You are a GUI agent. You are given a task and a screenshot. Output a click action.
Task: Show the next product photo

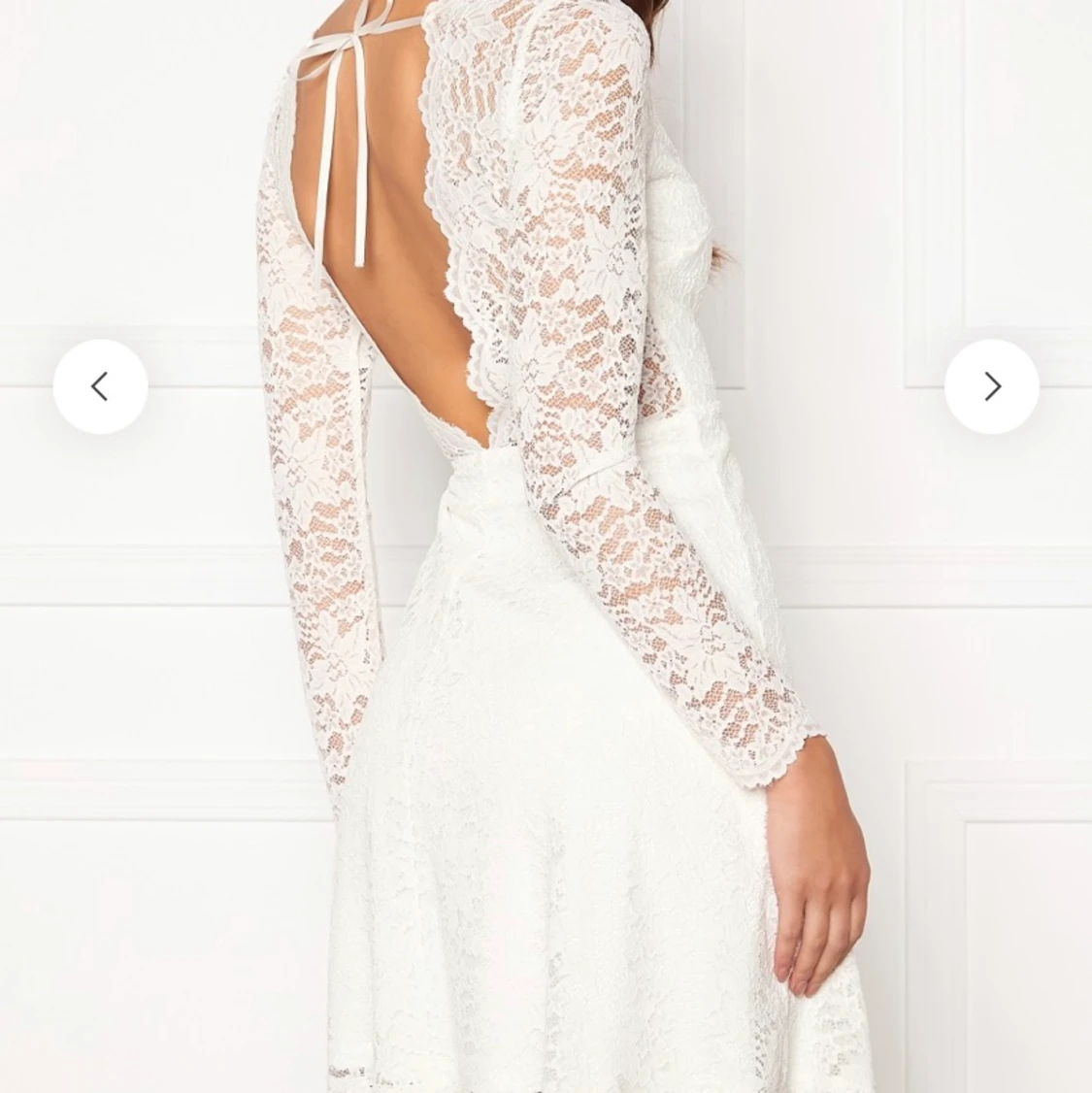tap(992, 387)
